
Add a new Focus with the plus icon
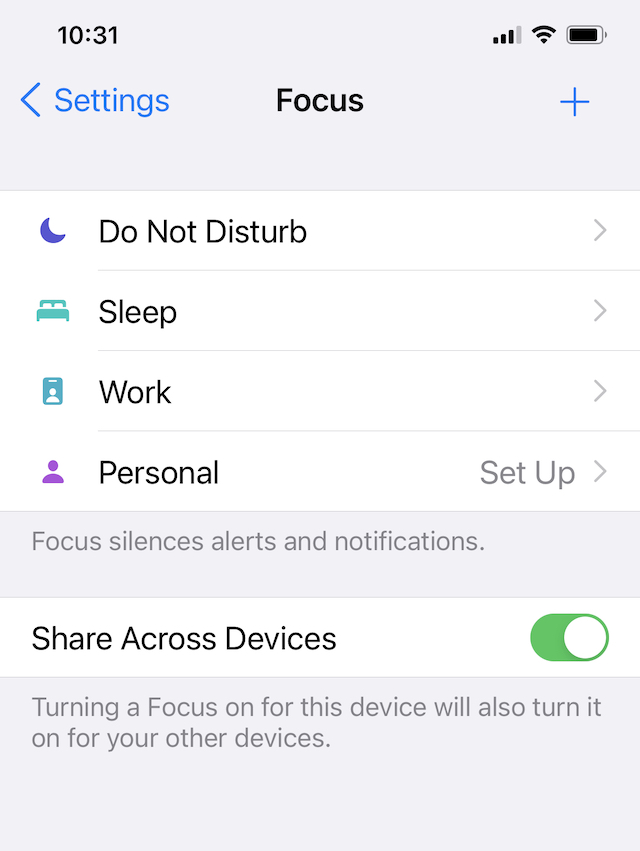pyautogui.click(x=574, y=102)
